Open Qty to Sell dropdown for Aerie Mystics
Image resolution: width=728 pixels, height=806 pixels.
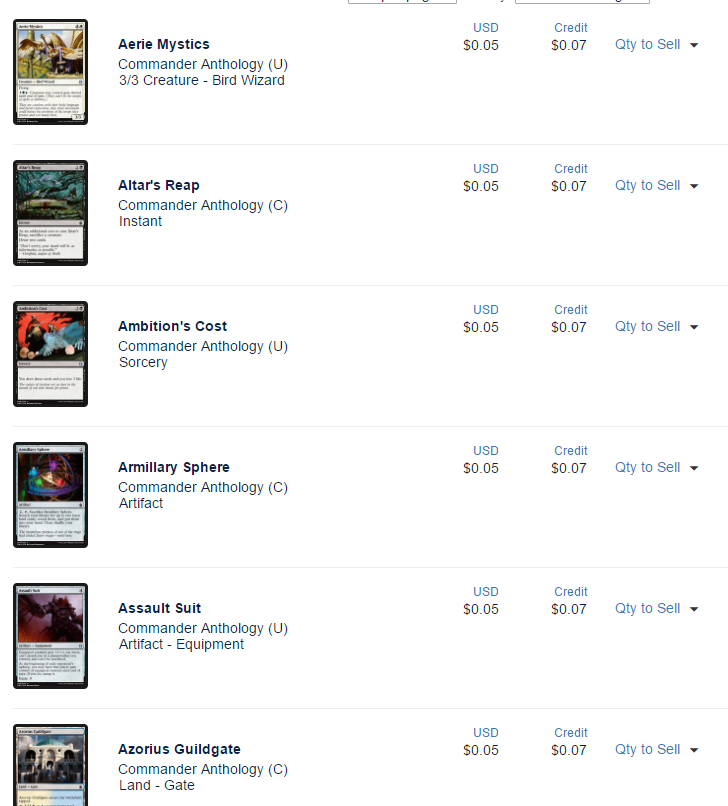point(656,45)
